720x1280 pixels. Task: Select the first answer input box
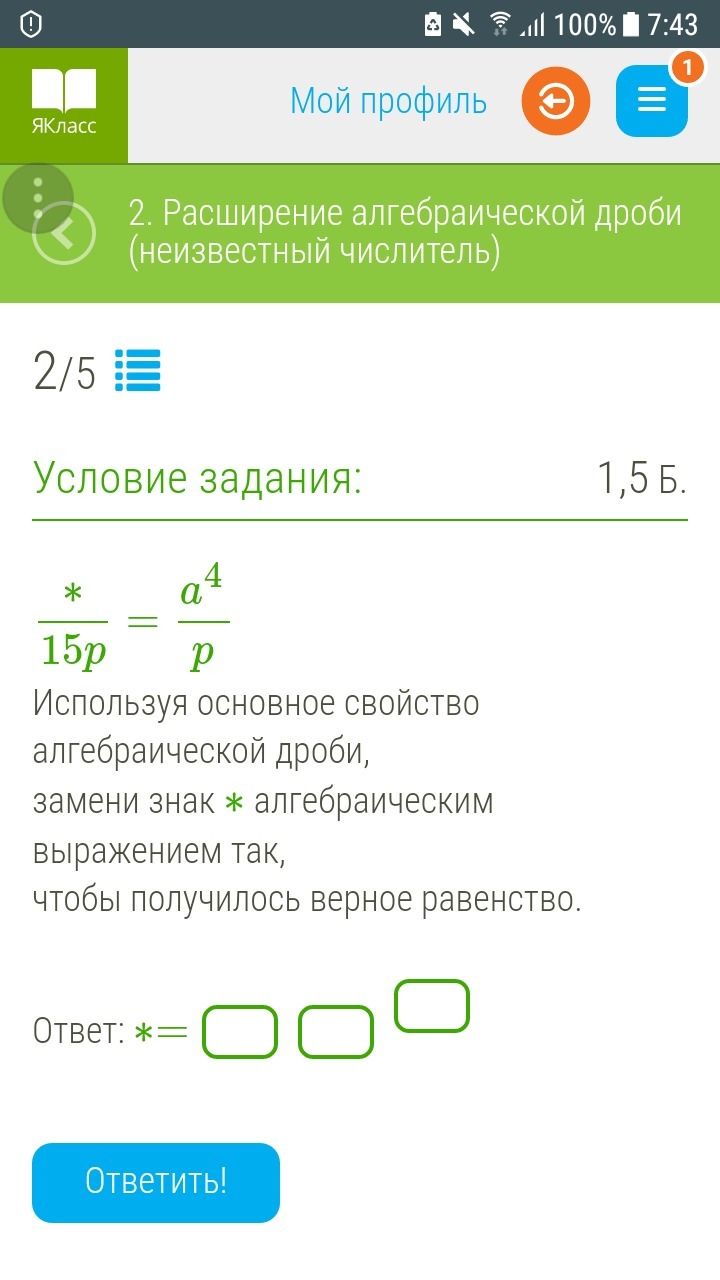pos(240,1032)
